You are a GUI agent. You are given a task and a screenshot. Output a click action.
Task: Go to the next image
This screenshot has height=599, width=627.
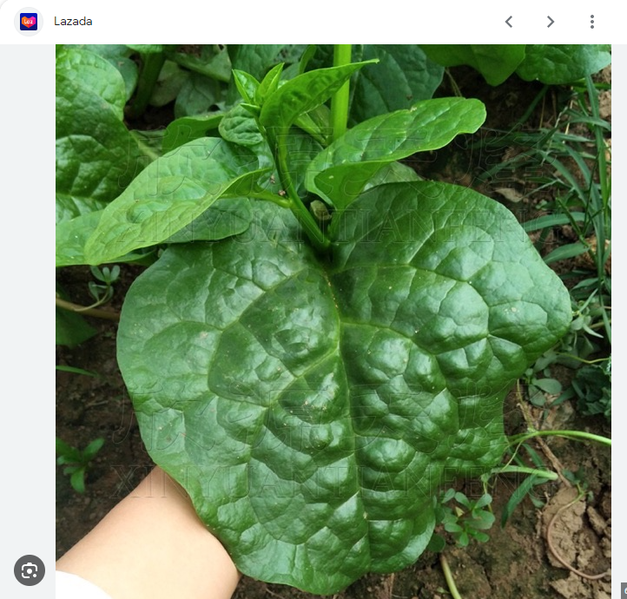(x=550, y=22)
